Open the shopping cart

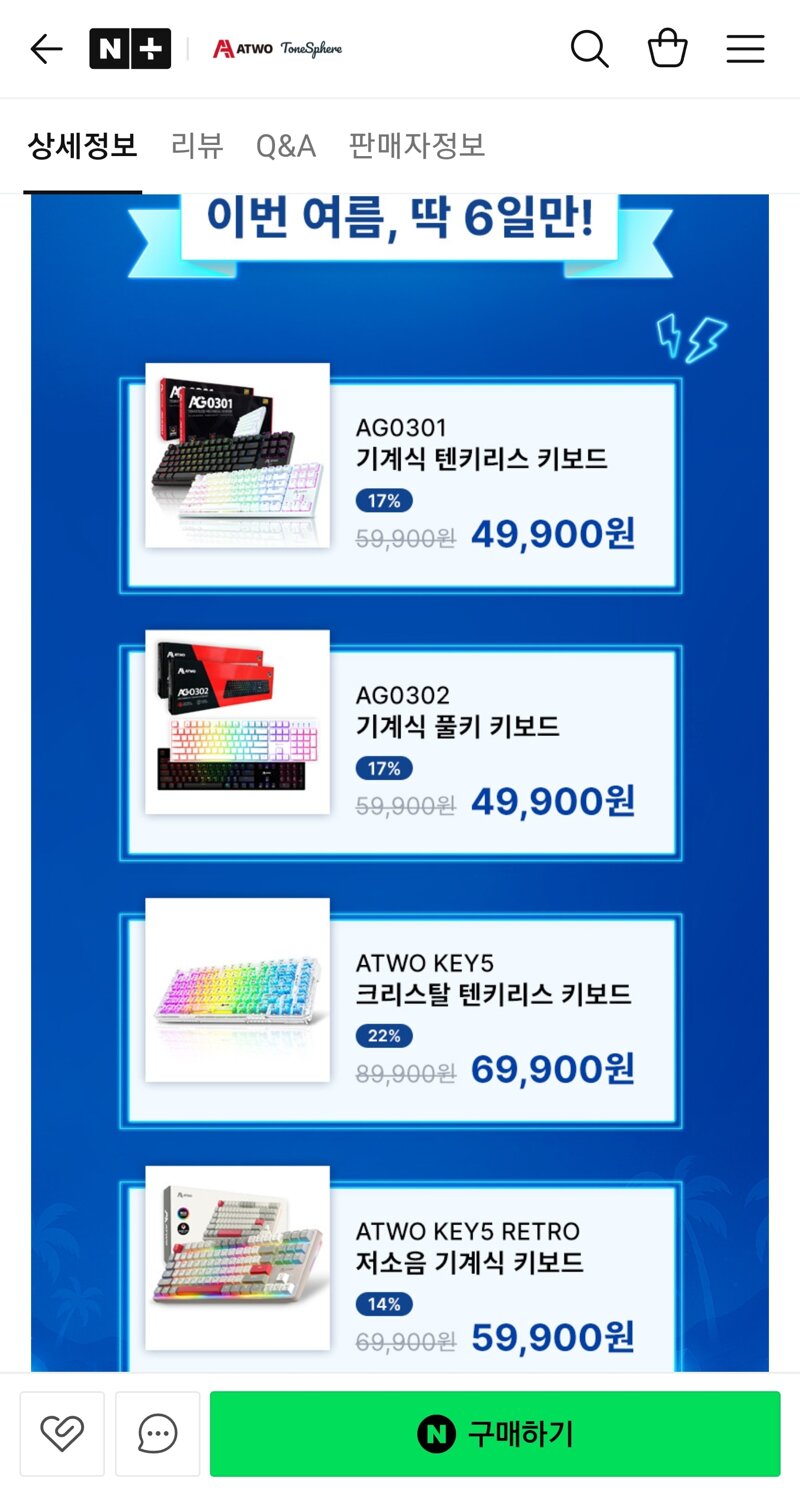click(667, 49)
